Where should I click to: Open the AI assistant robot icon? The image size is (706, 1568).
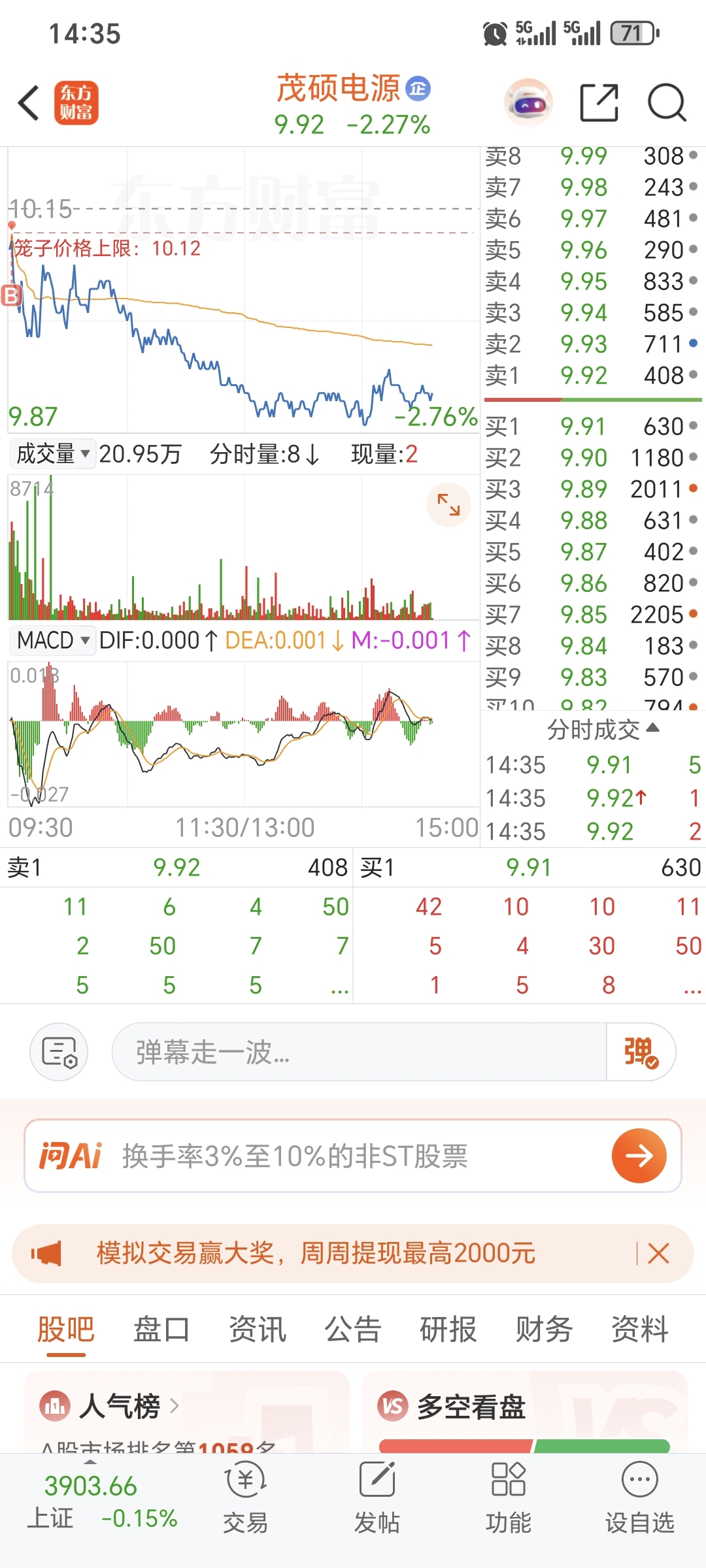coord(528,103)
